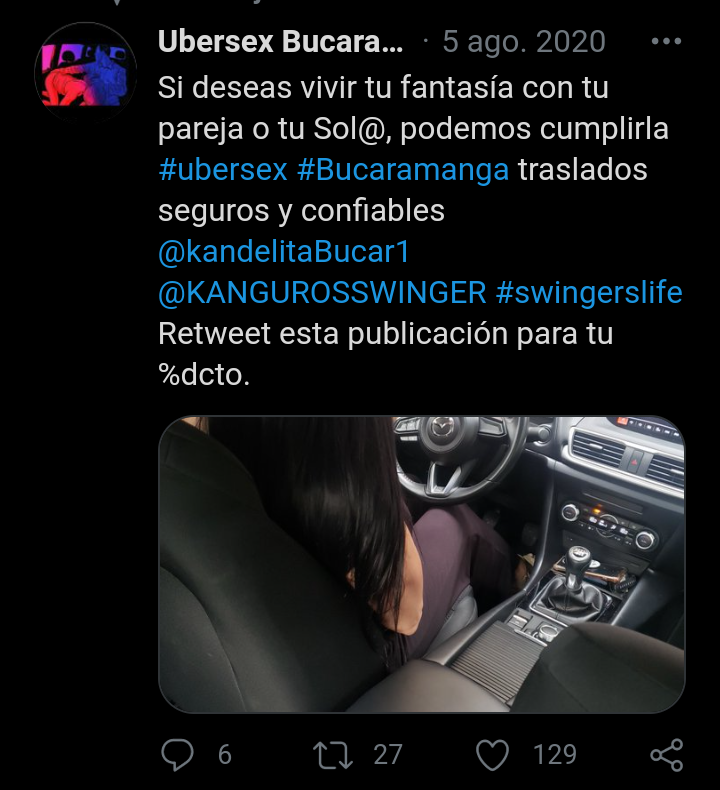View the attached car interior photo
The image size is (720, 790).
point(421,564)
